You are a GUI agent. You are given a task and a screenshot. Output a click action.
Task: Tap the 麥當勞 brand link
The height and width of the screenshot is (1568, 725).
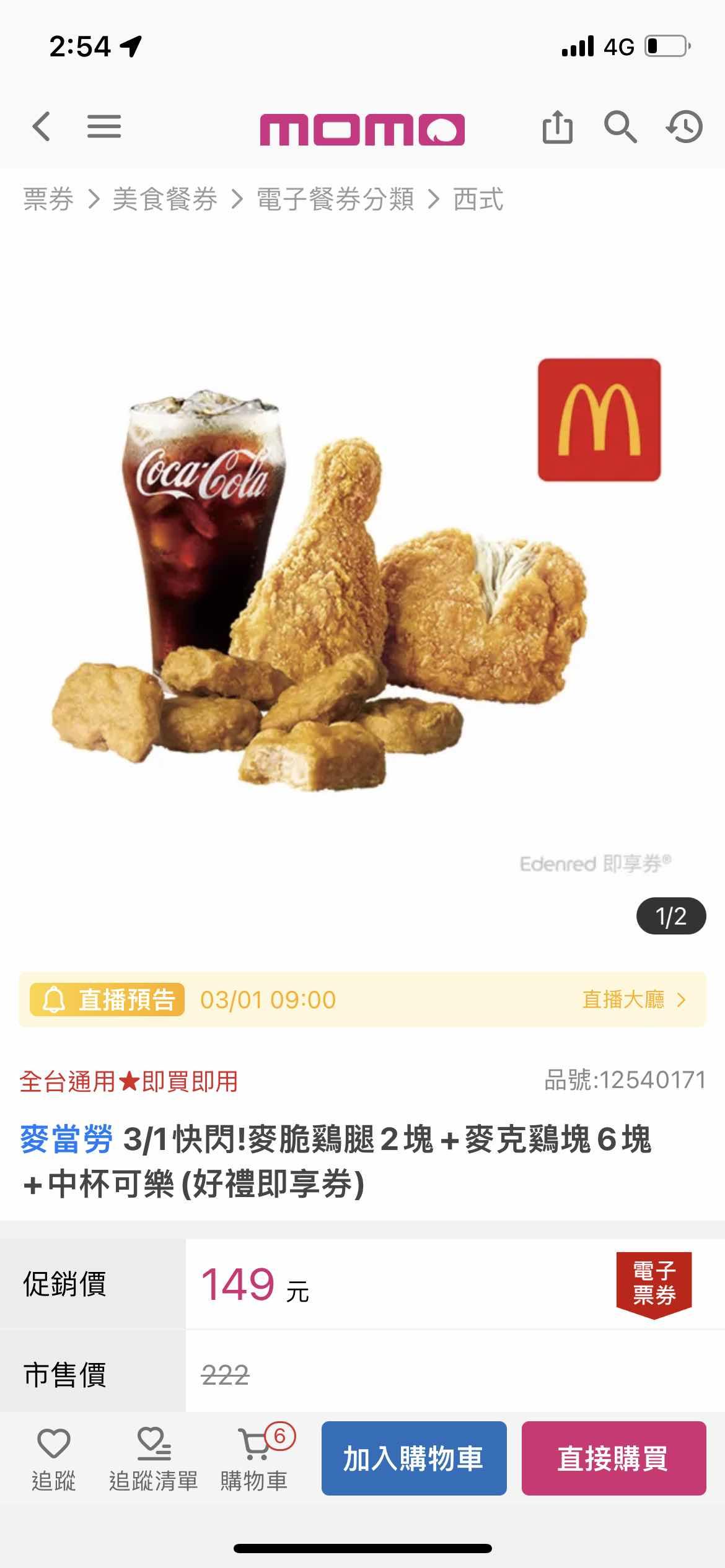(66, 1139)
